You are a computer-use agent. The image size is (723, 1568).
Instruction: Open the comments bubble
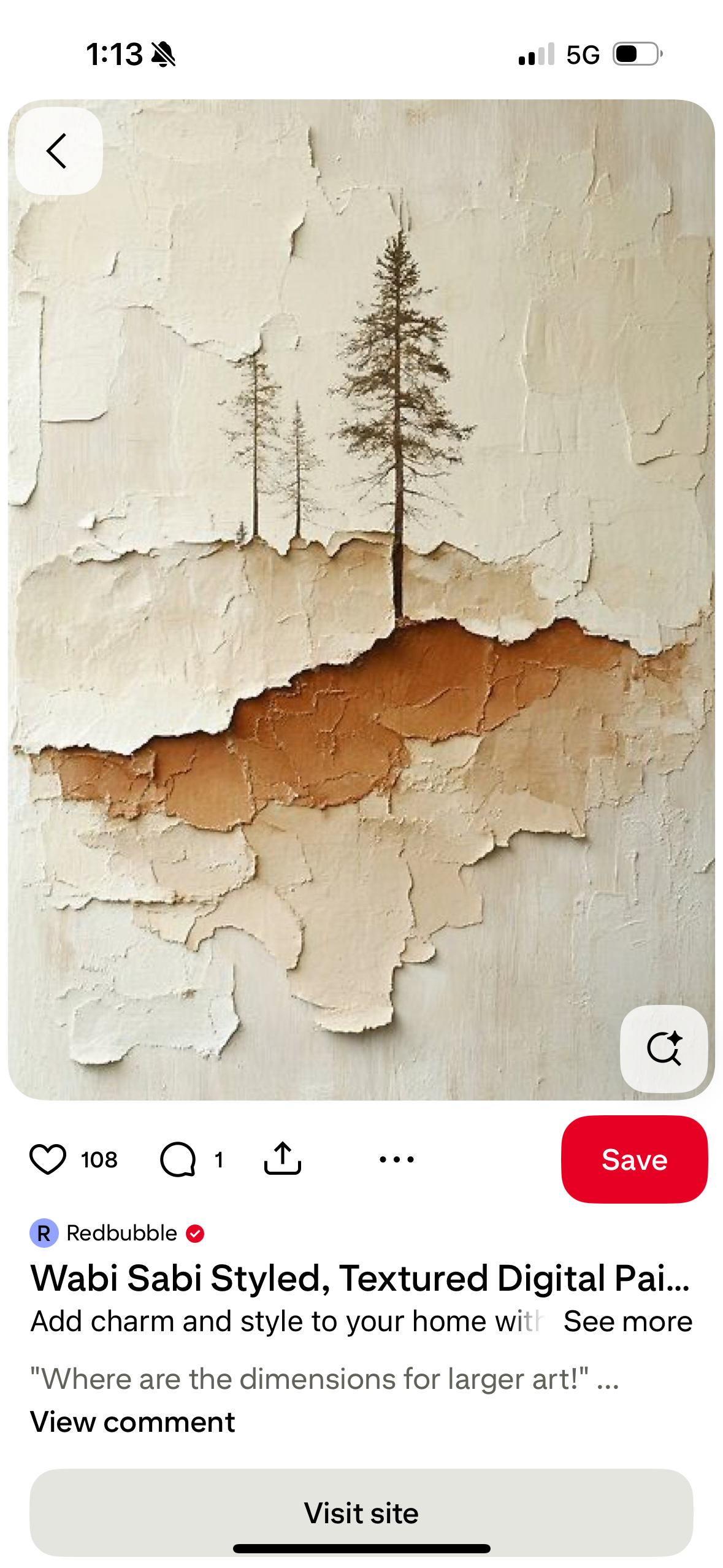[x=178, y=1159]
